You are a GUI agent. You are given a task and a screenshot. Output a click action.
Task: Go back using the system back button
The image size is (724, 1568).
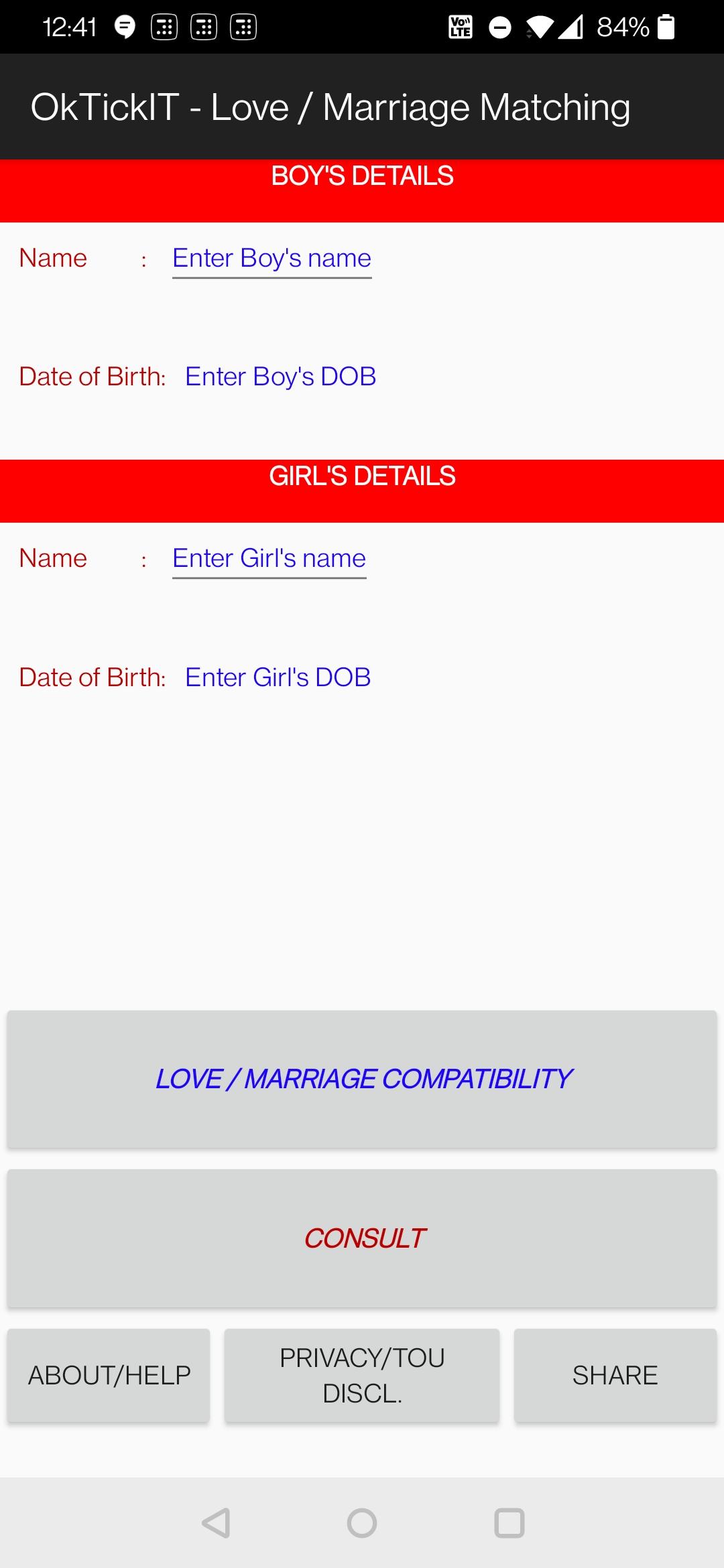[x=216, y=1523]
